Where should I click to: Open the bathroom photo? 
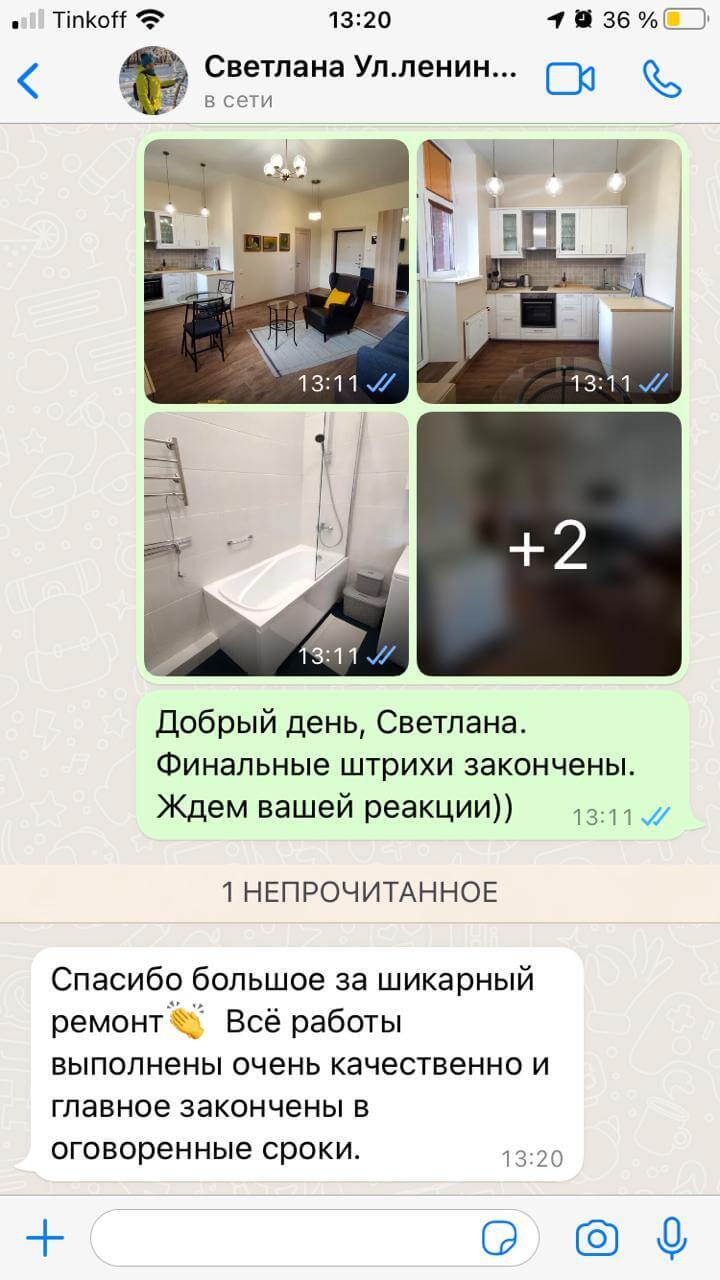(x=277, y=543)
